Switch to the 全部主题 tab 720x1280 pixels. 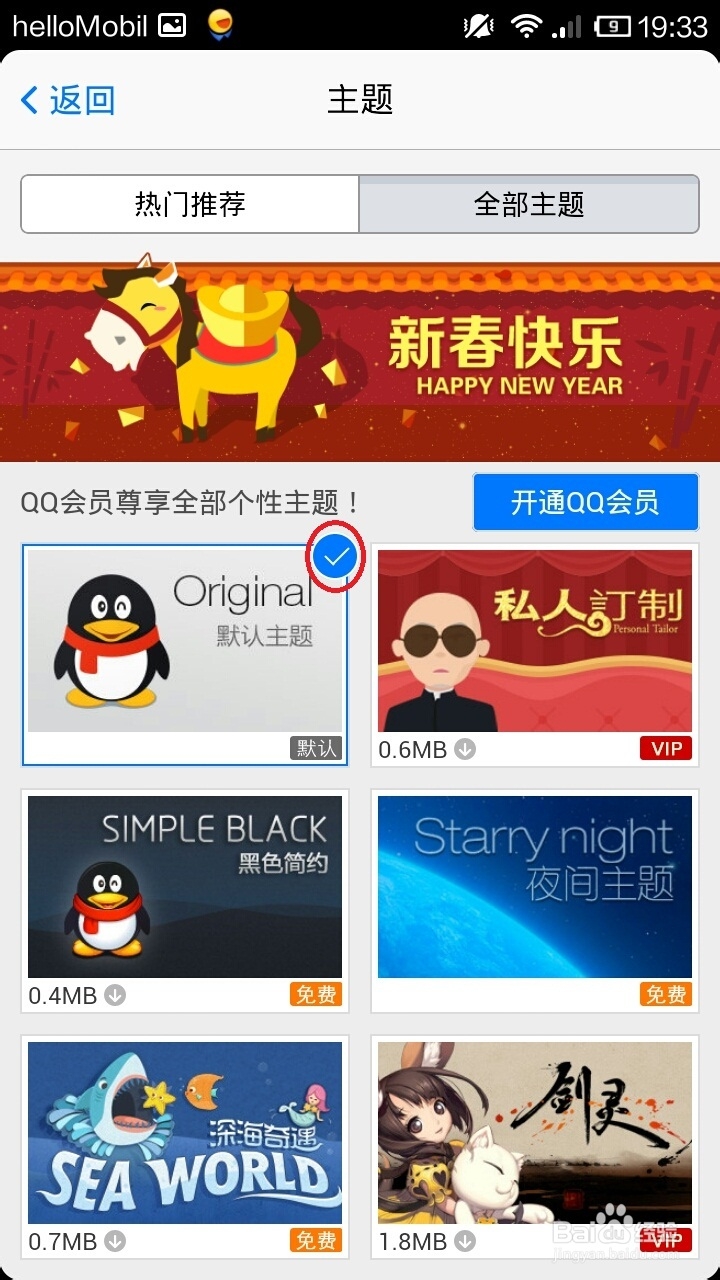pyautogui.click(x=528, y=204)
